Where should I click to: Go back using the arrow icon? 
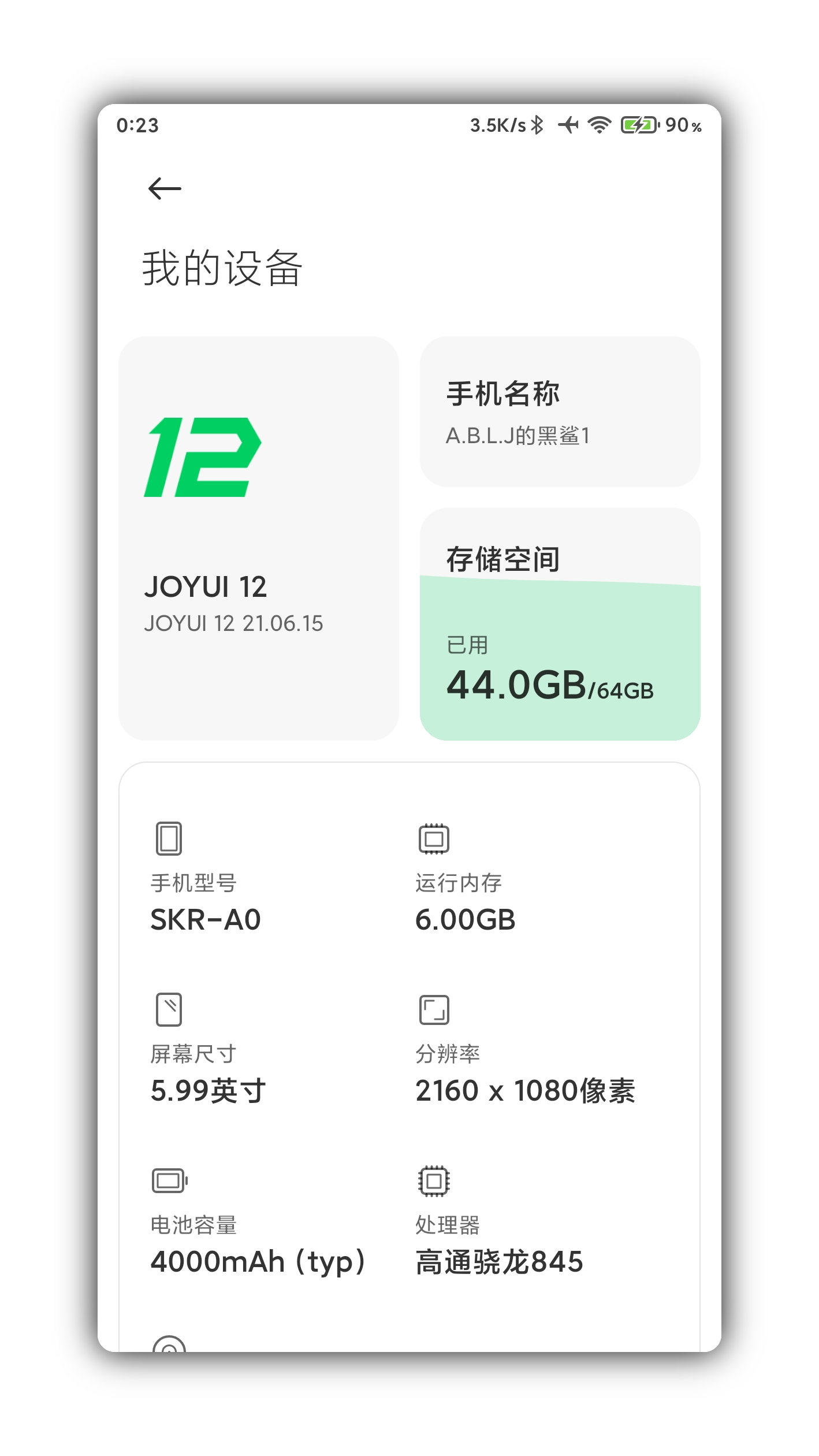tap(165, 188)
